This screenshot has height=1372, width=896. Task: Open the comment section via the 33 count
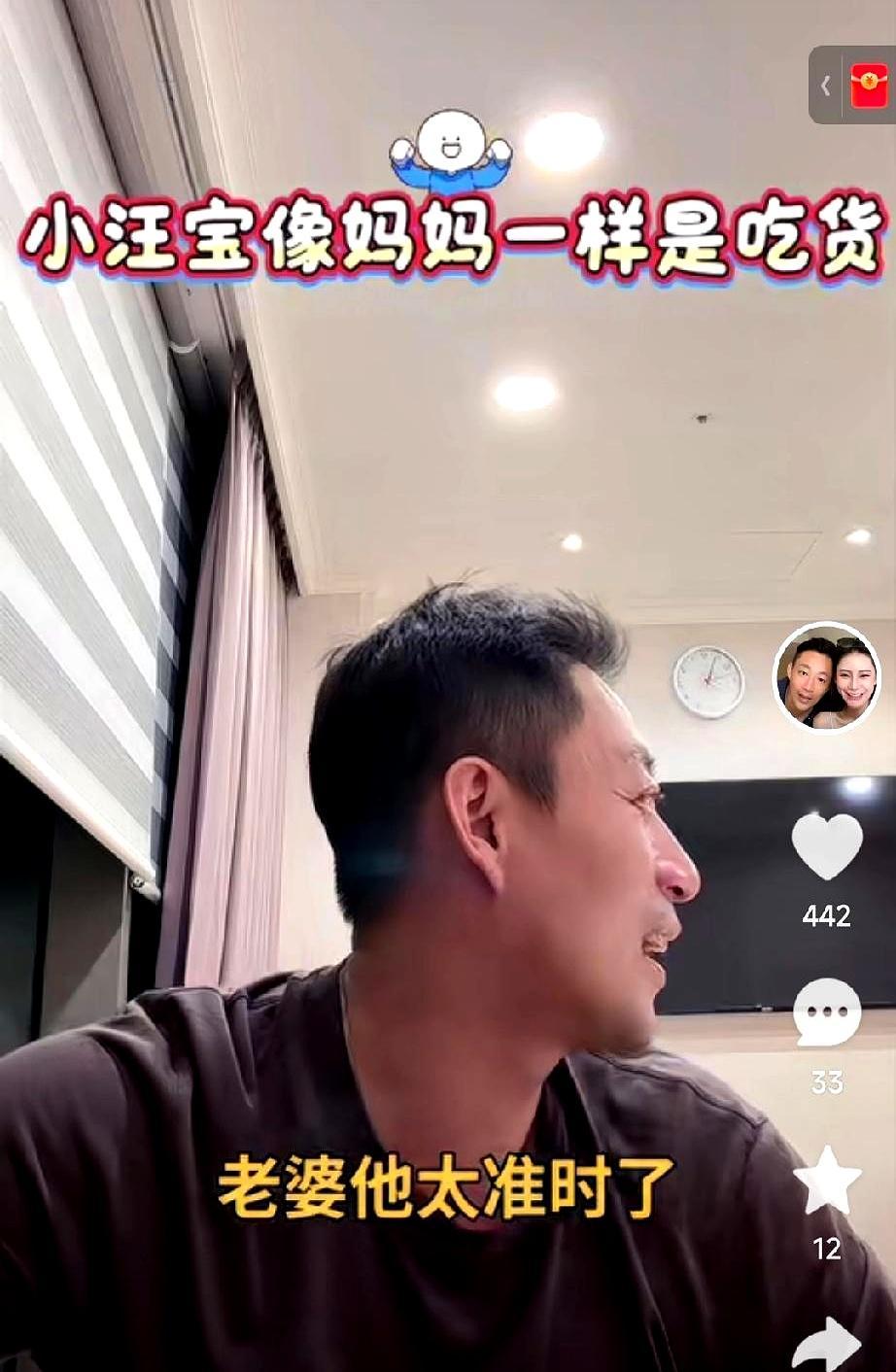click(825, 1080)
